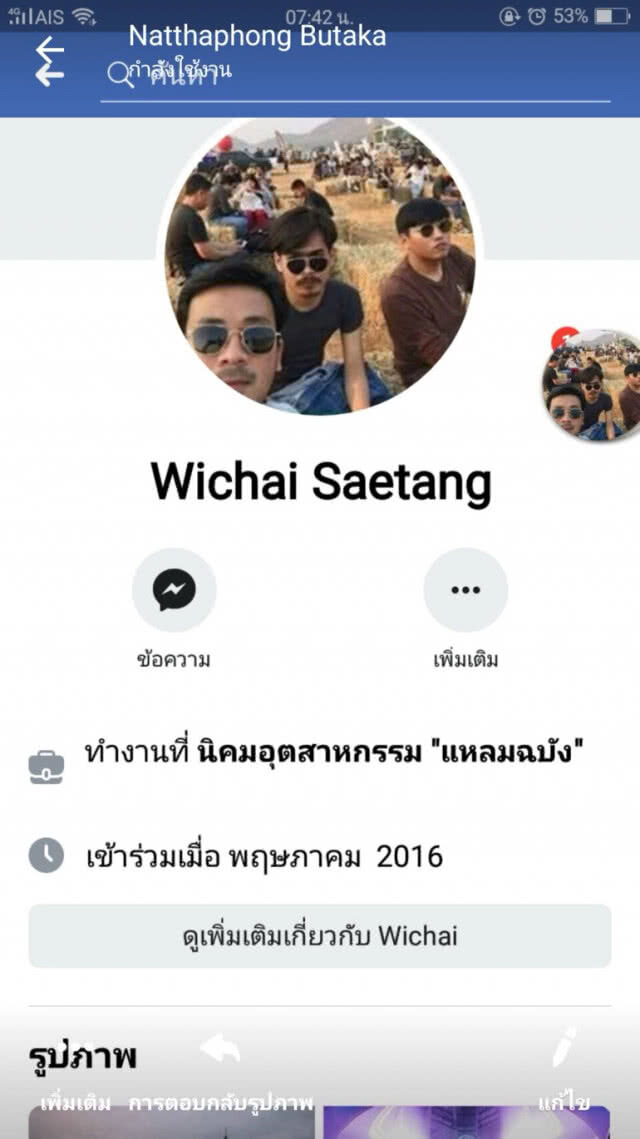Tap the pencil แก้ไข edit icon

[x=564, y=1048]
